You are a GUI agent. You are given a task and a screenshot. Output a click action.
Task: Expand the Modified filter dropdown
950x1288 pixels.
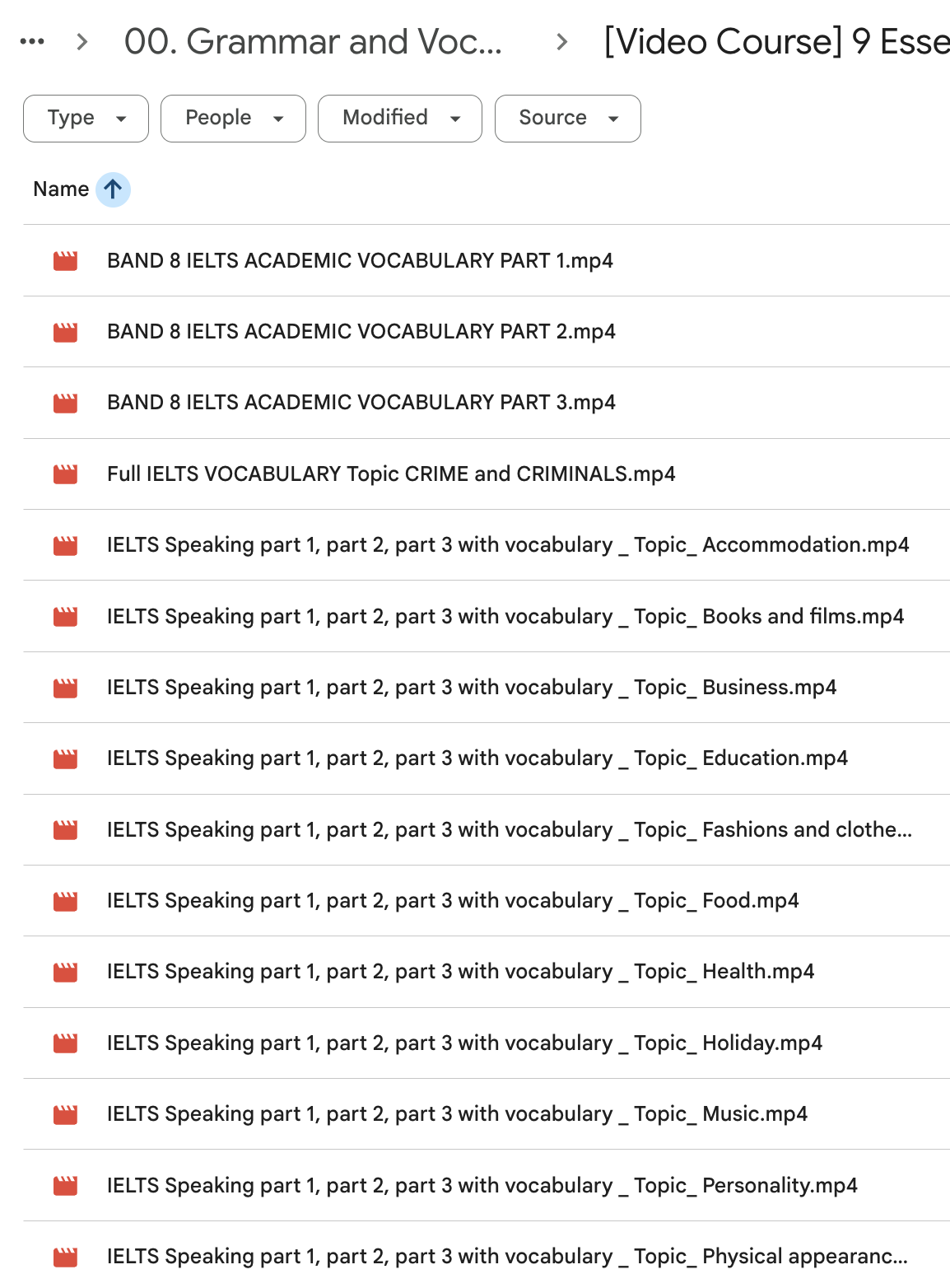point(399,118)
